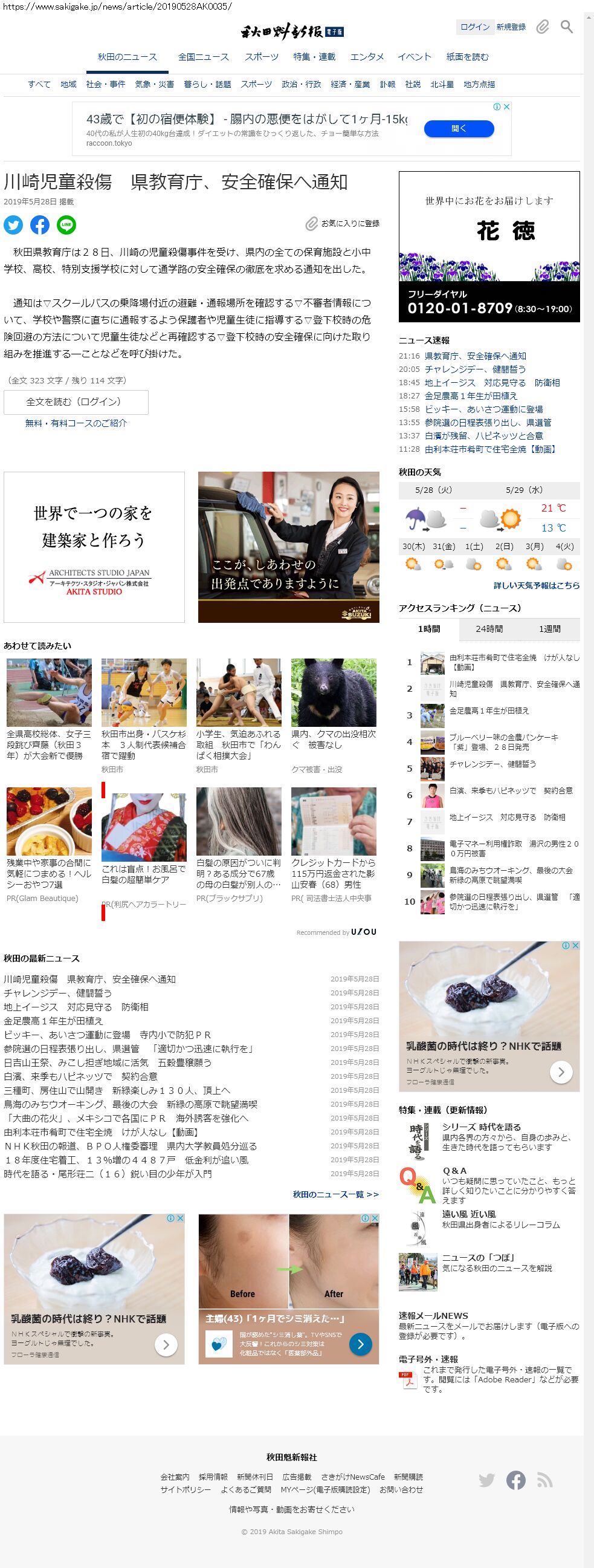Share article on Twitter

tap(13, 225)
